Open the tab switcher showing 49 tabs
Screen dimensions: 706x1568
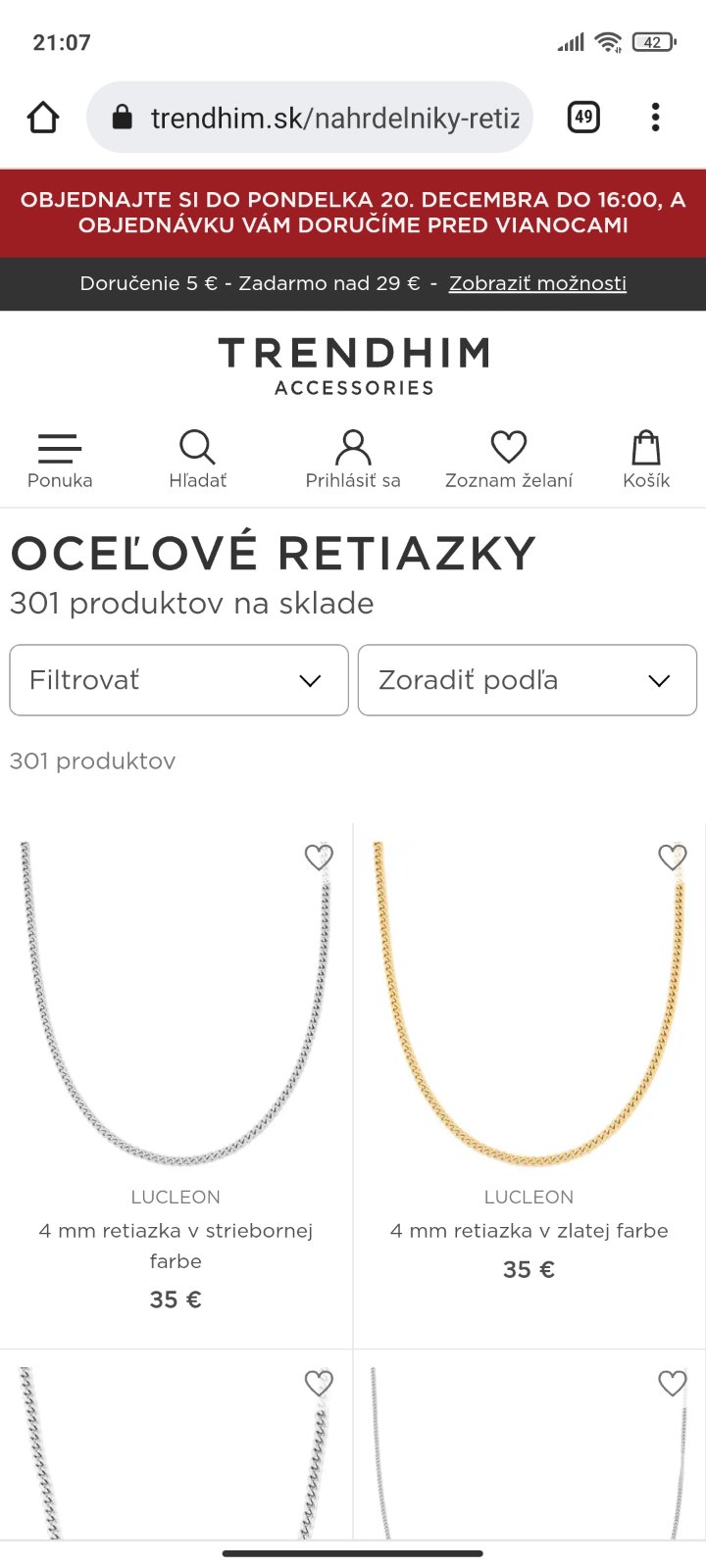[x=583, y=118]
